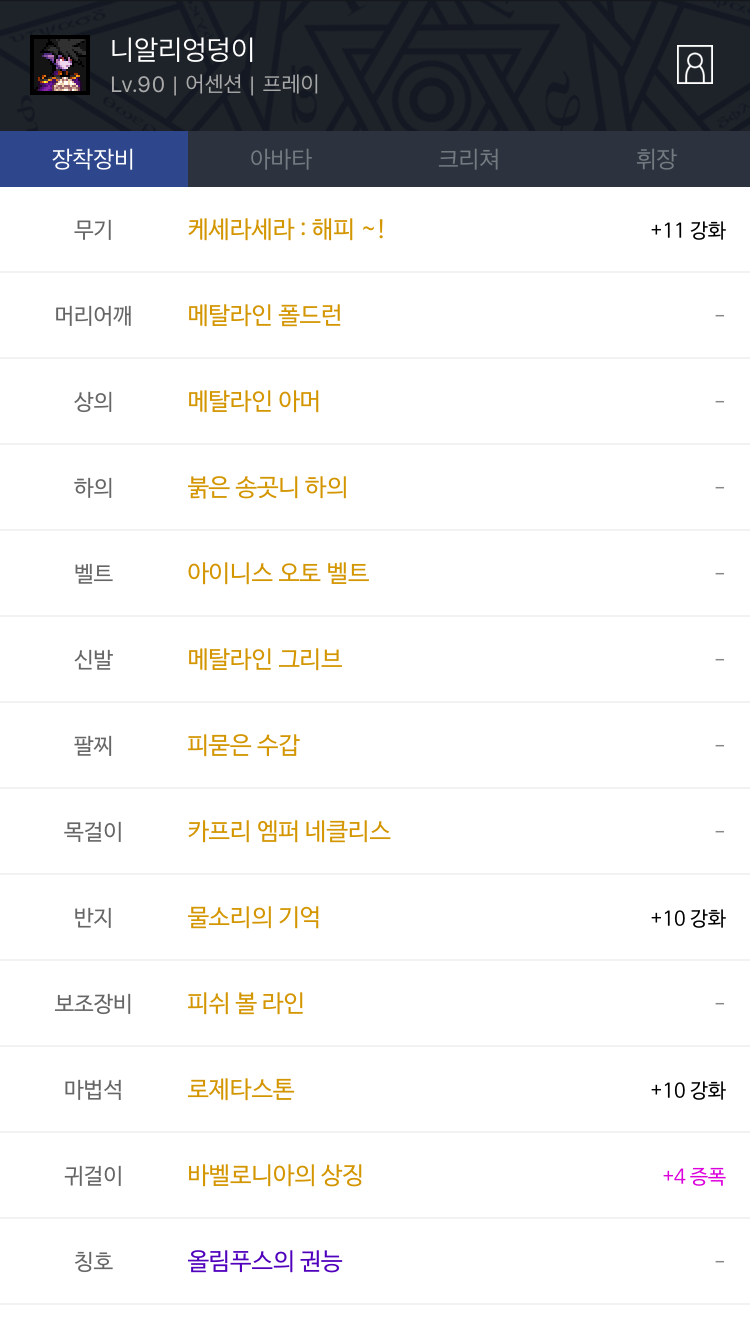Switch to the 아바타 tab
750x1334 pixels.
(x=281, y=159)
